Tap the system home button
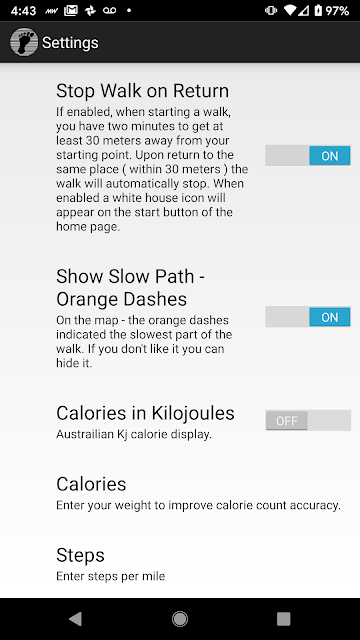 pos(180,619)
